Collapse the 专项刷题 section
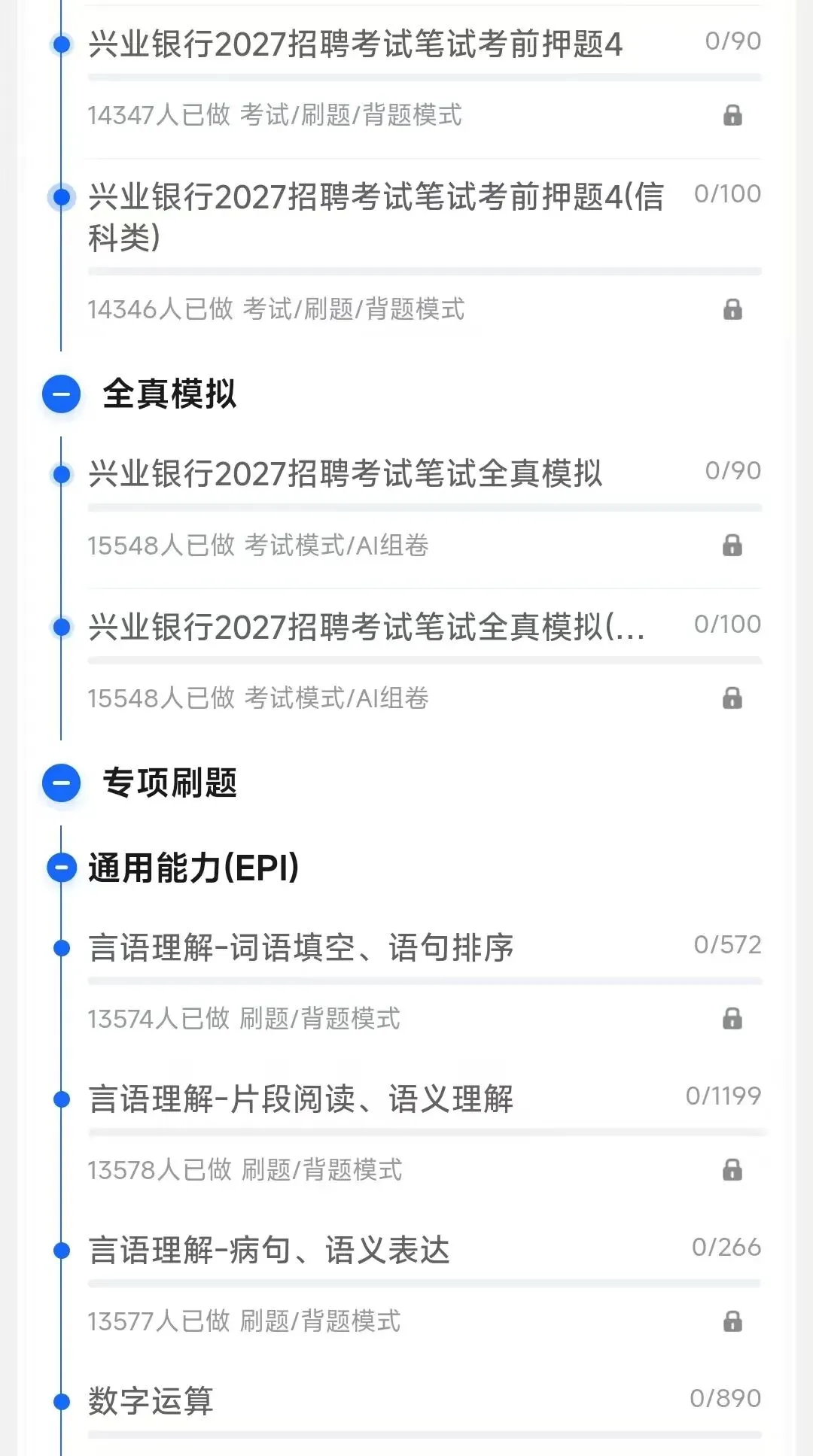 coord(61,783)
